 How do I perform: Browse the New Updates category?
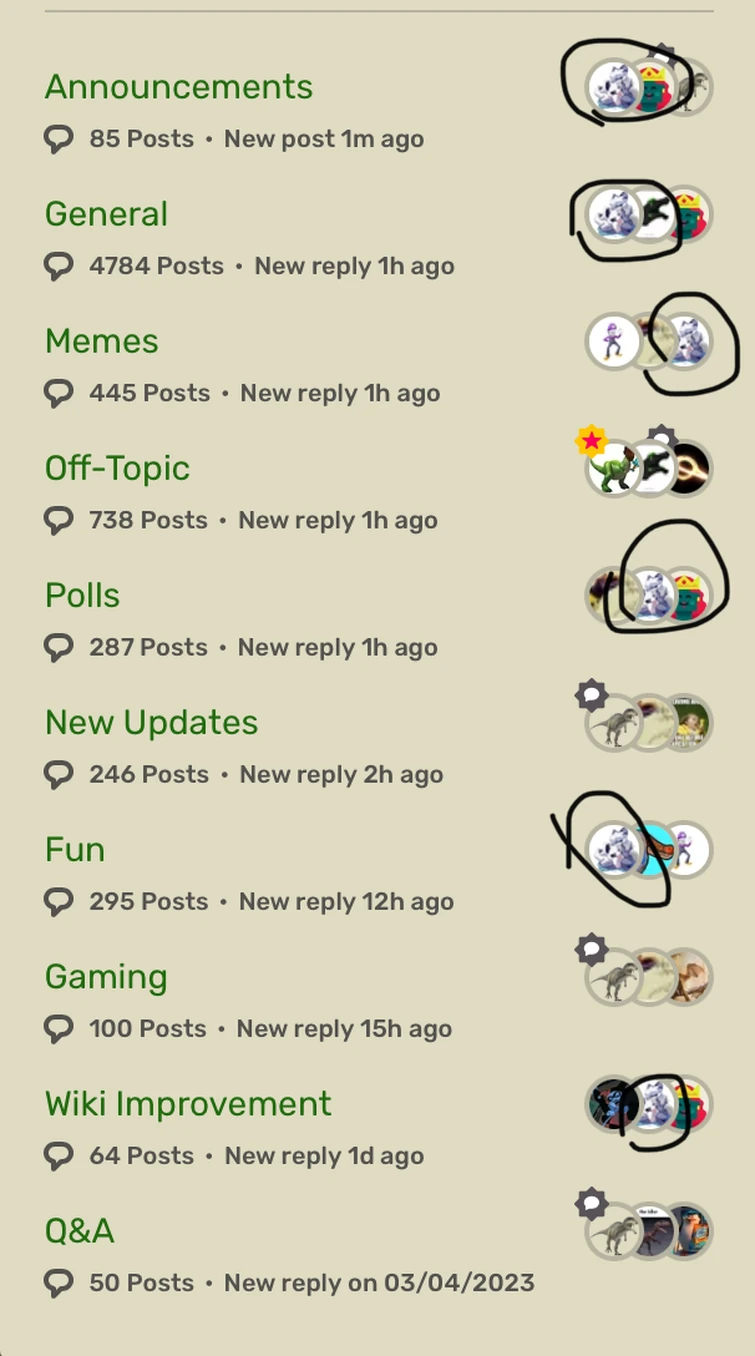pos(151,722)
